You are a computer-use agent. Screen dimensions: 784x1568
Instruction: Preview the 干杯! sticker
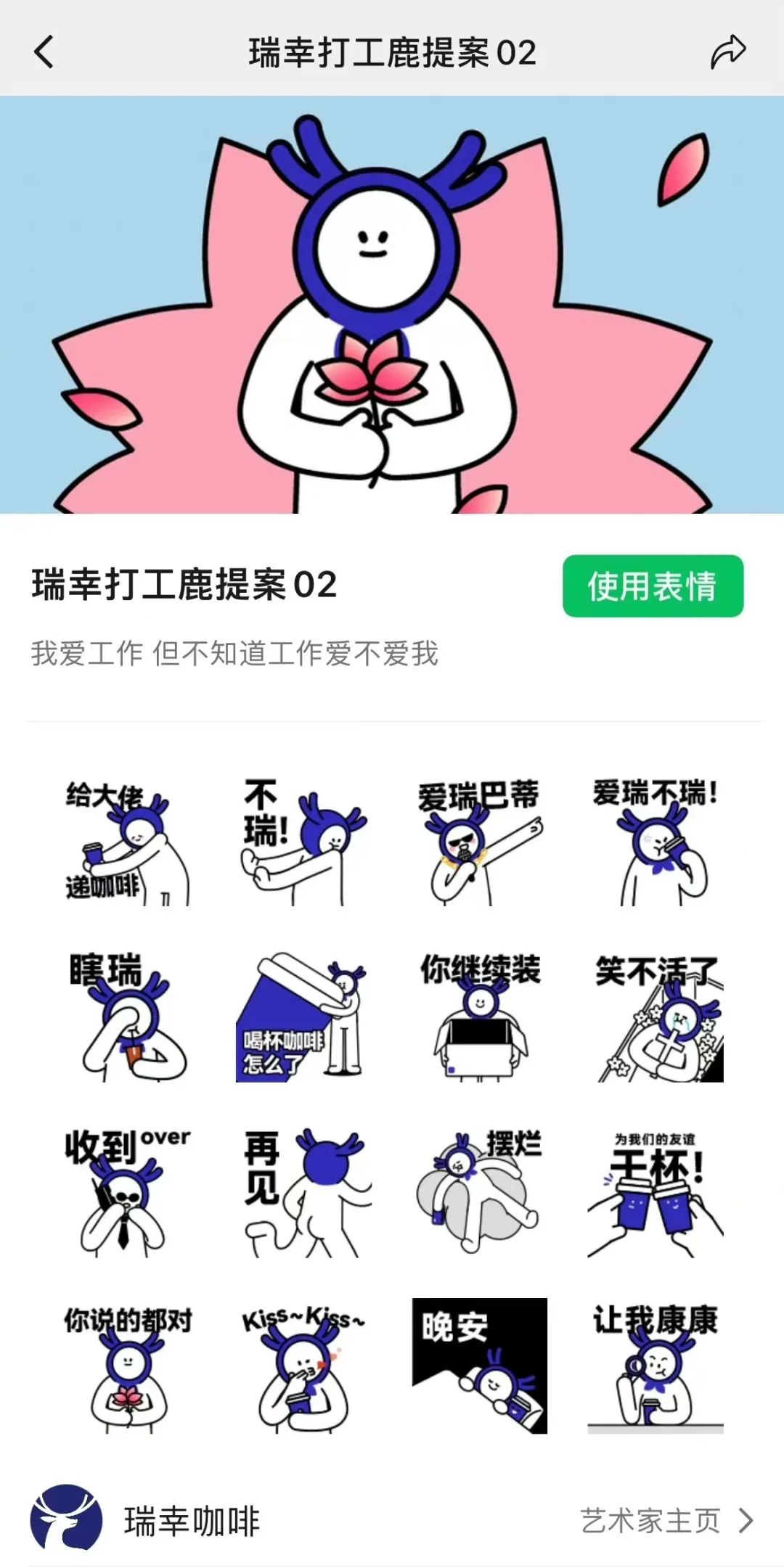(655, 1193)
